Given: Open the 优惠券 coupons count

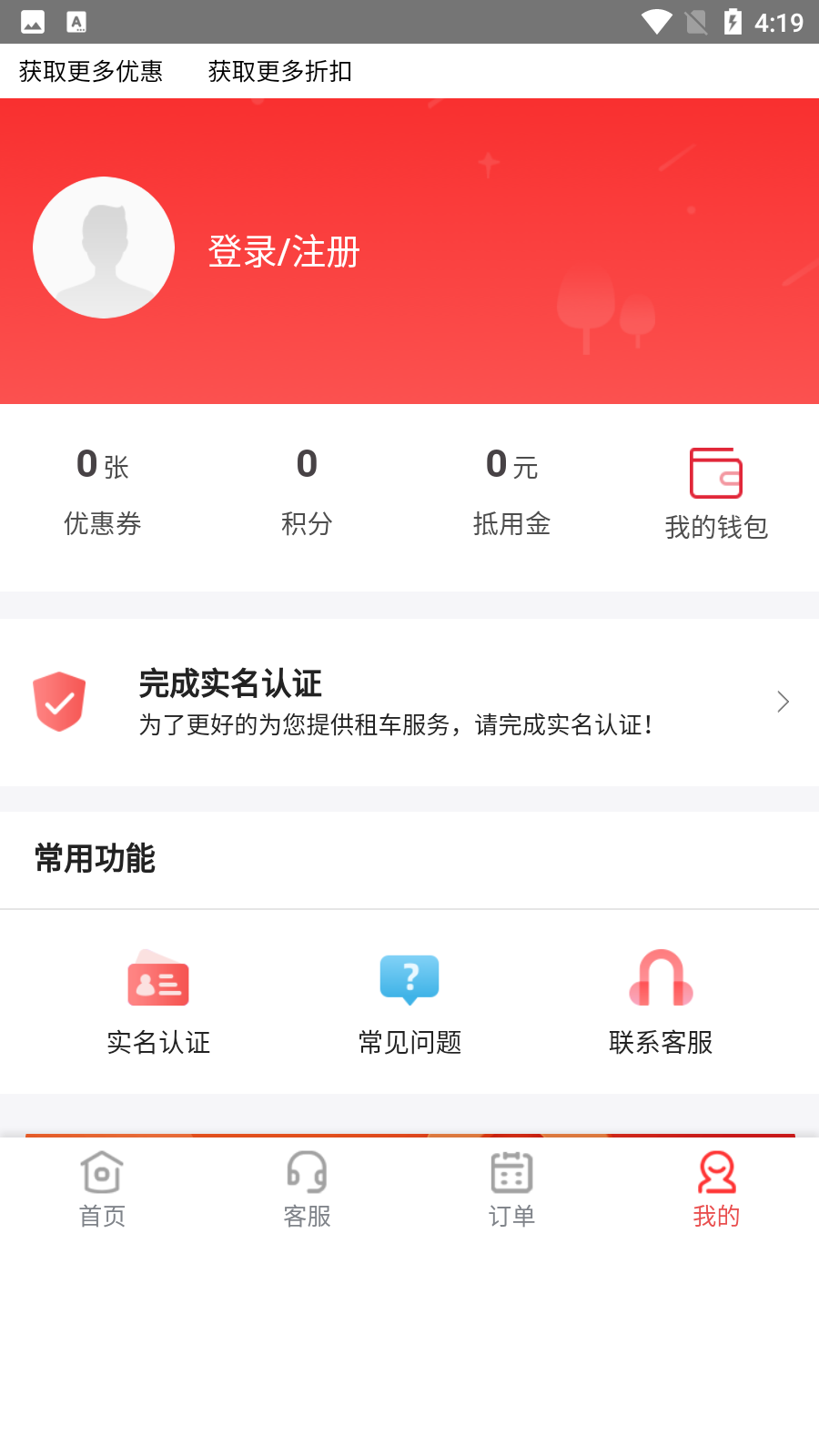Looking at the screenshot, I should (102, 489).
